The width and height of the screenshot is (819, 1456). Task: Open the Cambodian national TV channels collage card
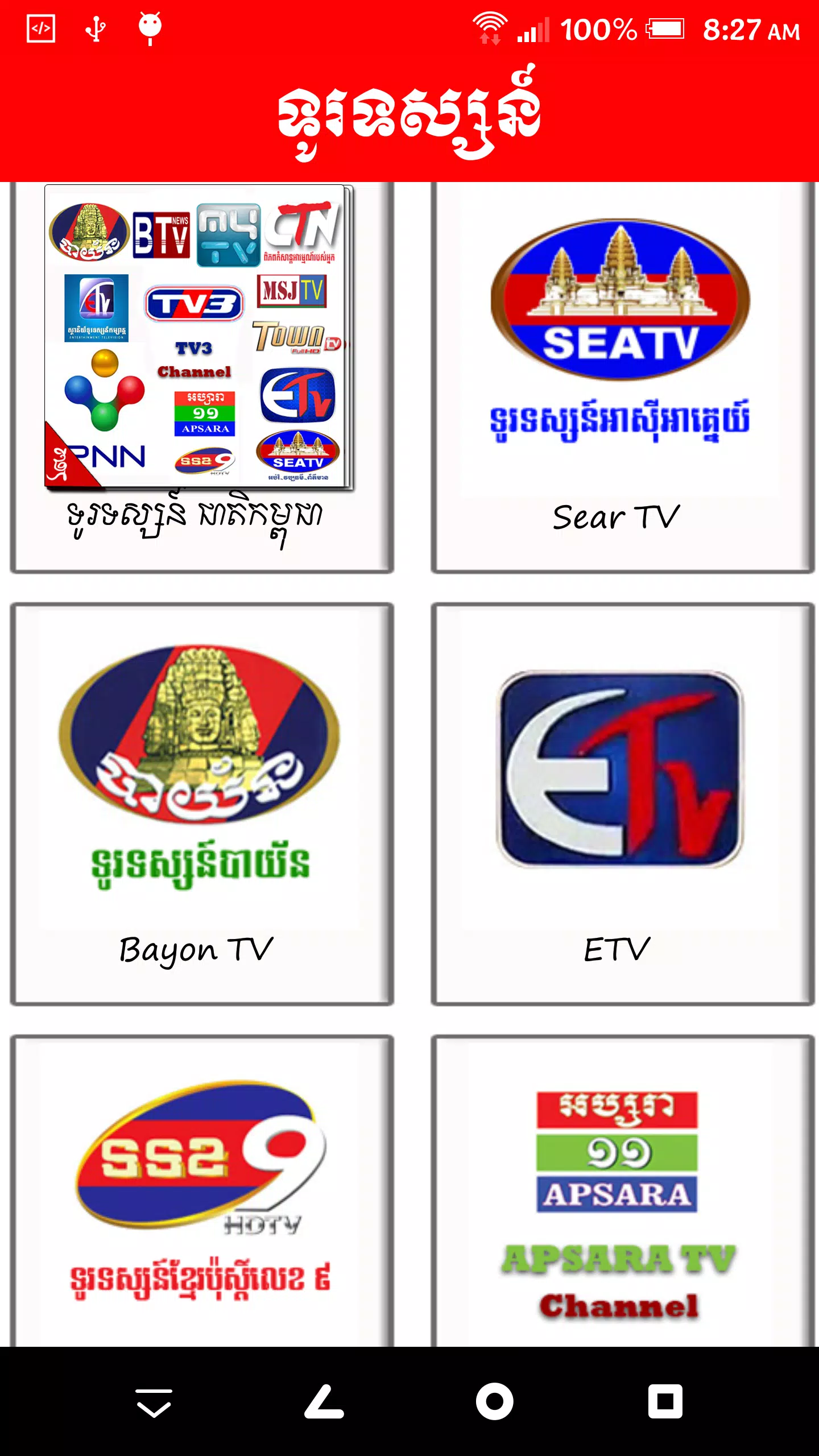(x=202, y=377)
